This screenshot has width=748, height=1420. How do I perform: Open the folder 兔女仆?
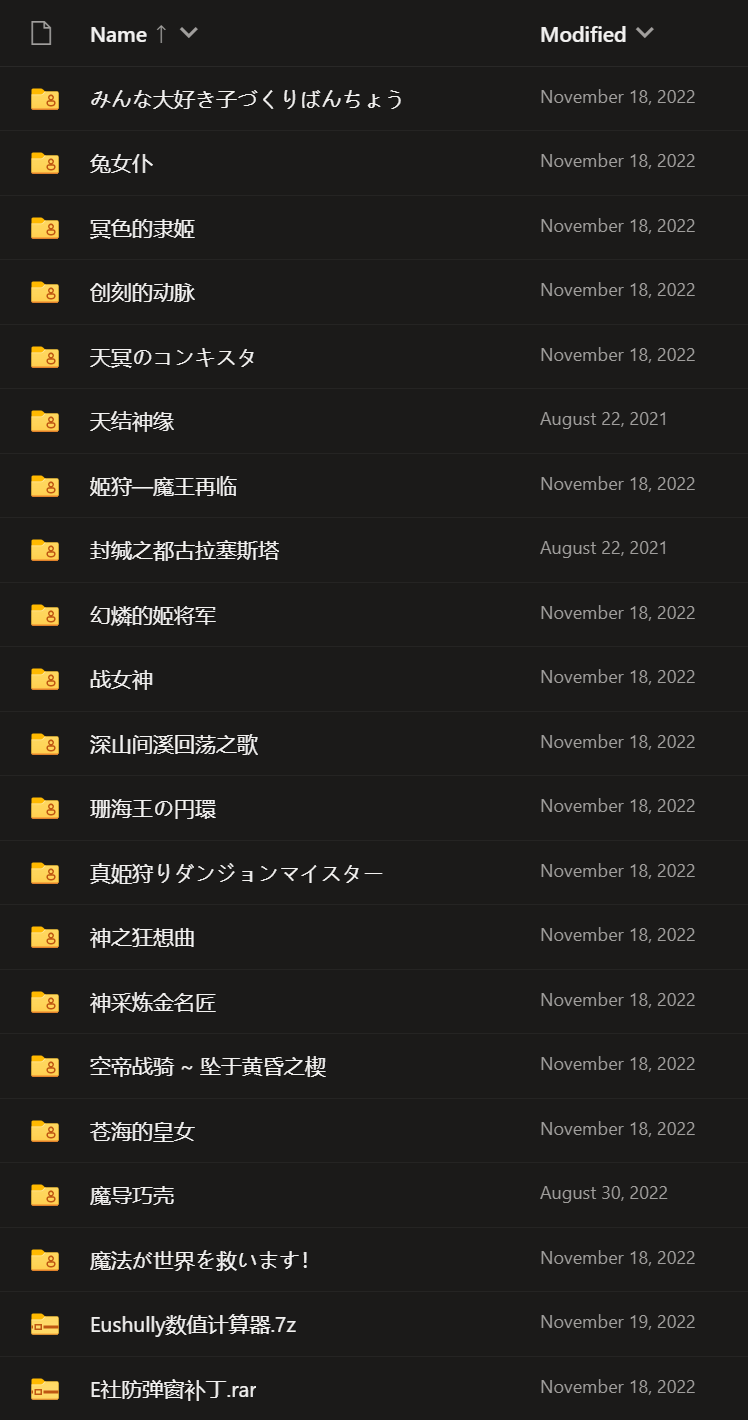pos(121,164)
